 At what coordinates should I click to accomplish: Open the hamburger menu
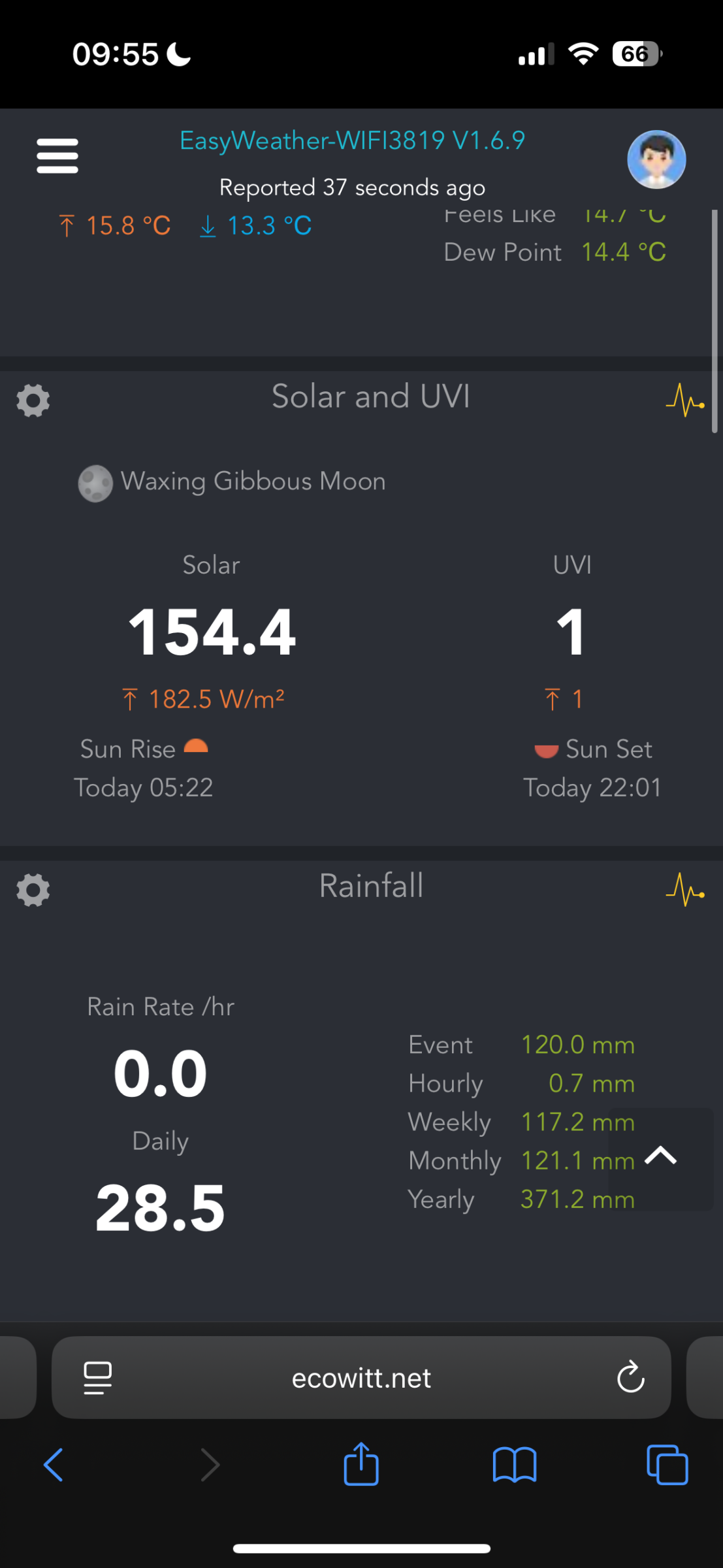[57, 155]
